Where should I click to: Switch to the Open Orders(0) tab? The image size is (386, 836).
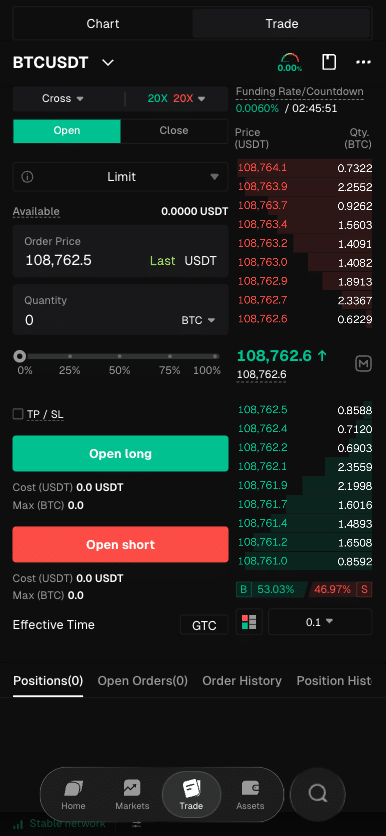pyautogui.click(x=142, y=681)
